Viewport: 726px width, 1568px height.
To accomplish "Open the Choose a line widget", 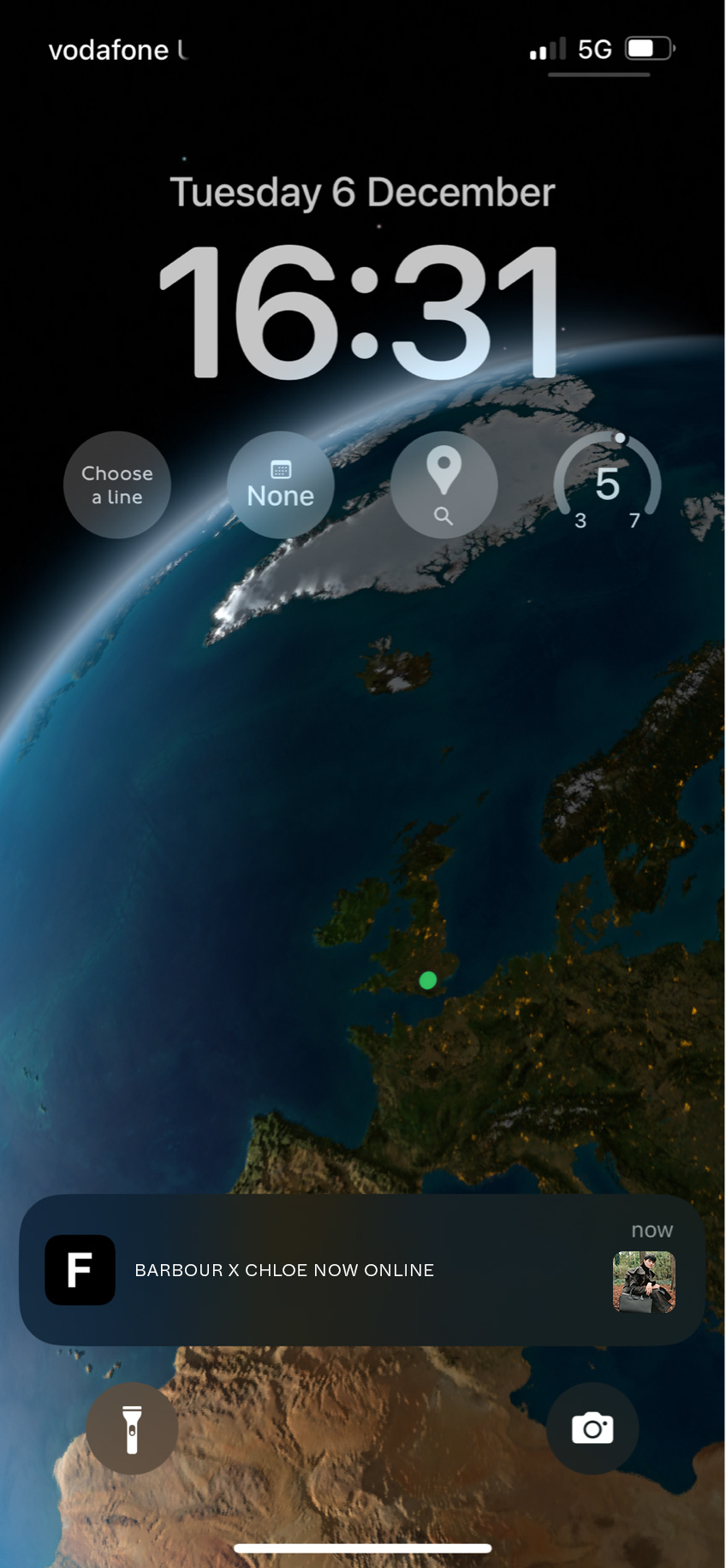I will click(x=117, y=484).
